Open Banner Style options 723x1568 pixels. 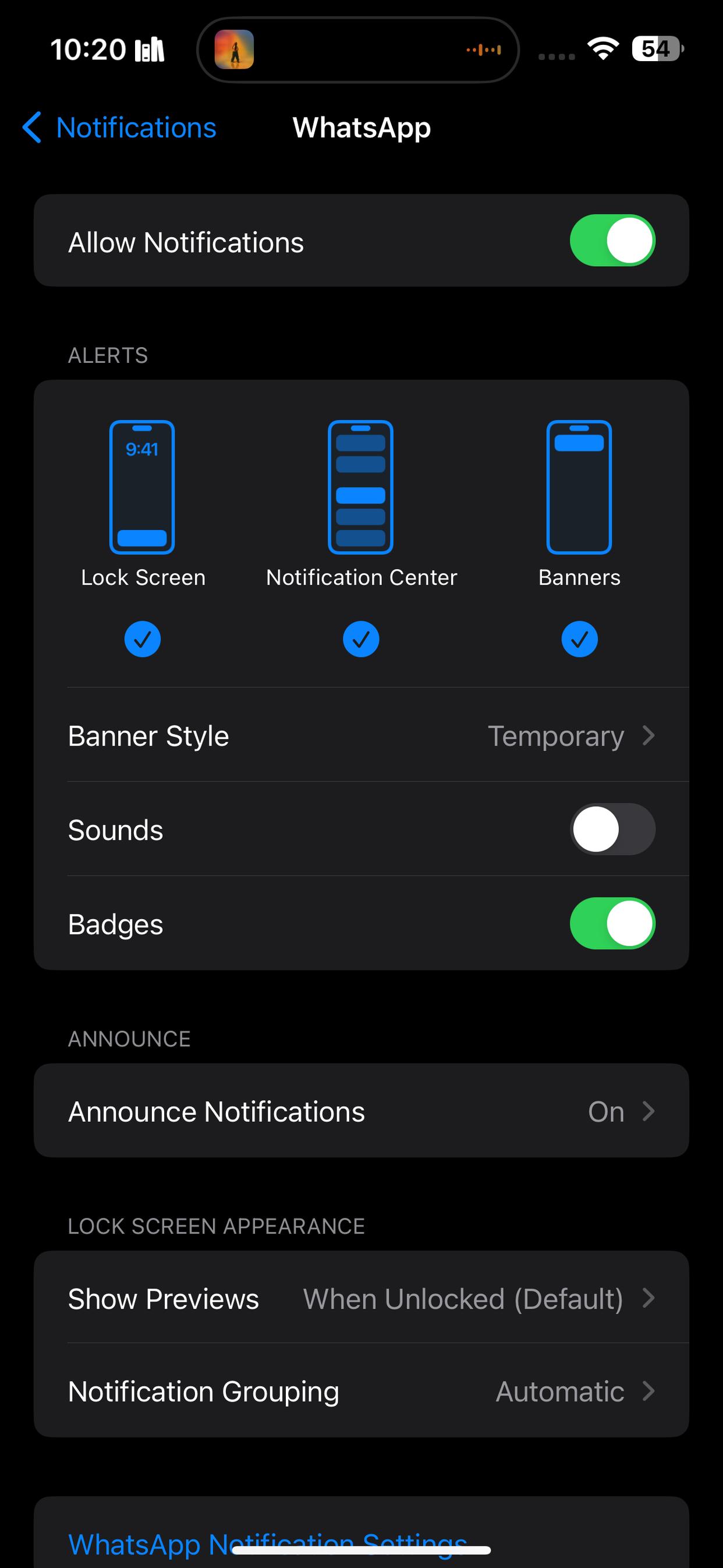coord(361,735)
